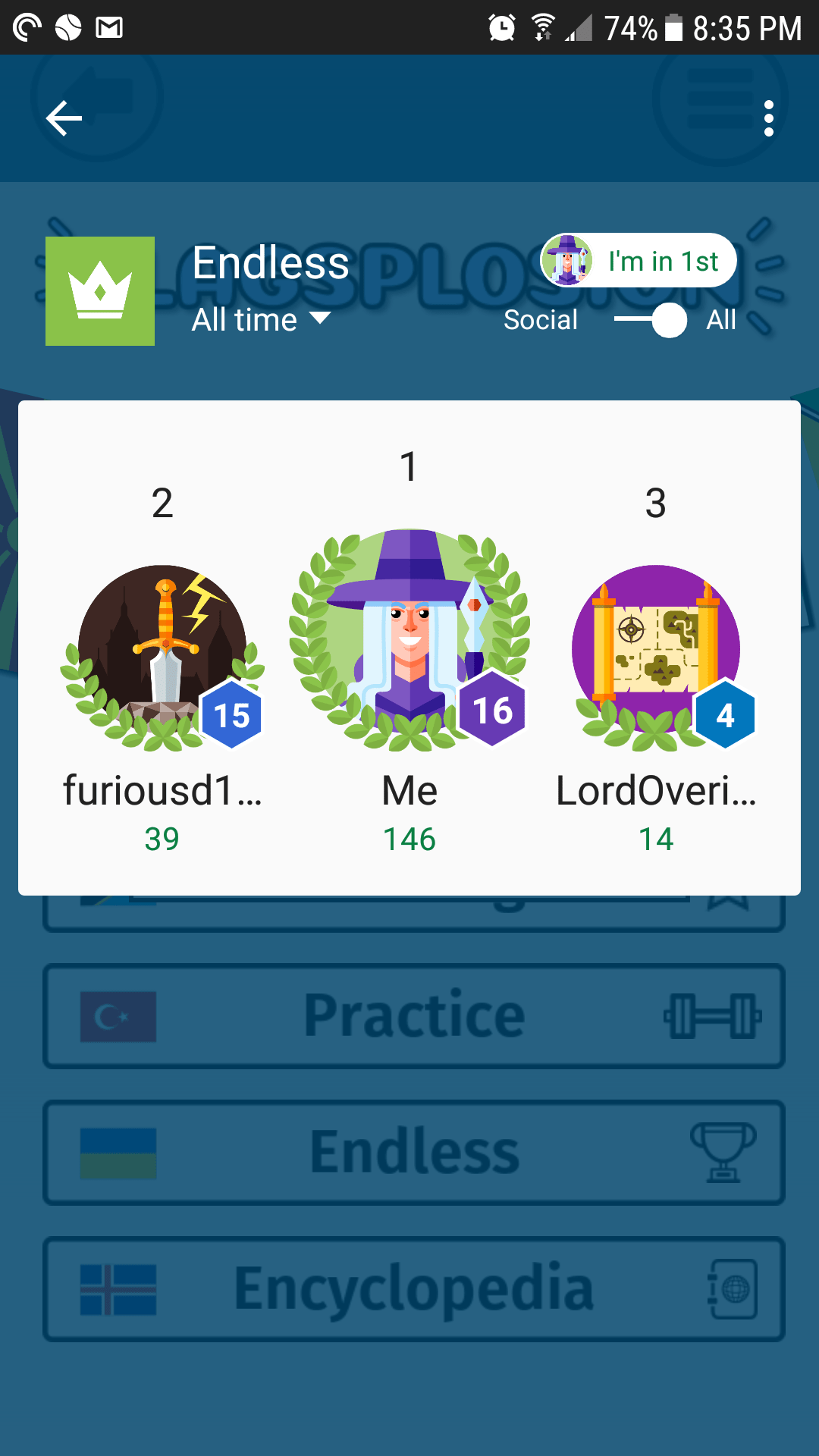The image size is (819, 1456).
Task: Tap the blue level 15 hexagon badge
Action: [230, 714]
